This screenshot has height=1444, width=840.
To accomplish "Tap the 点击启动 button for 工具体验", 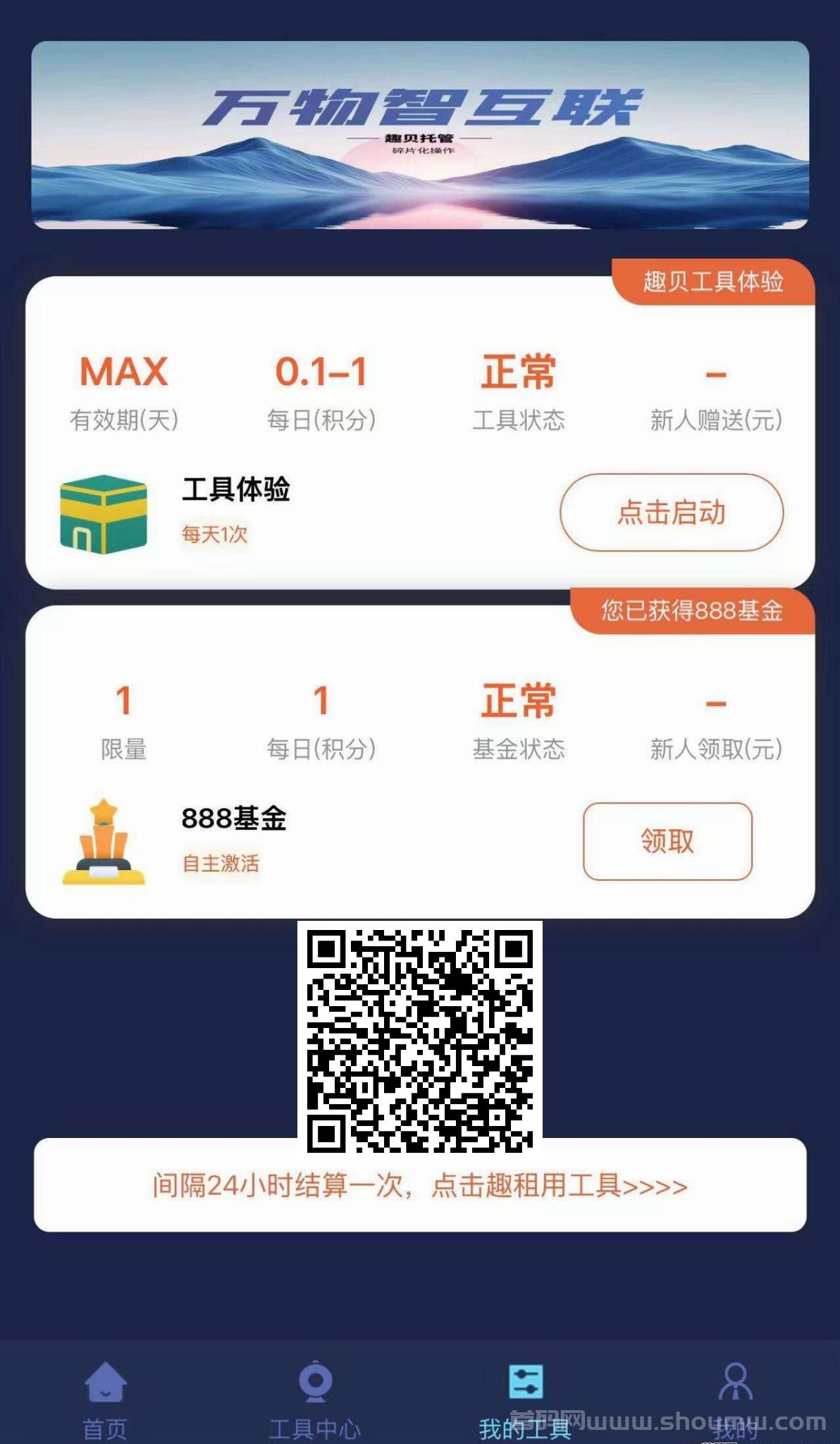I will click(672, 512).
